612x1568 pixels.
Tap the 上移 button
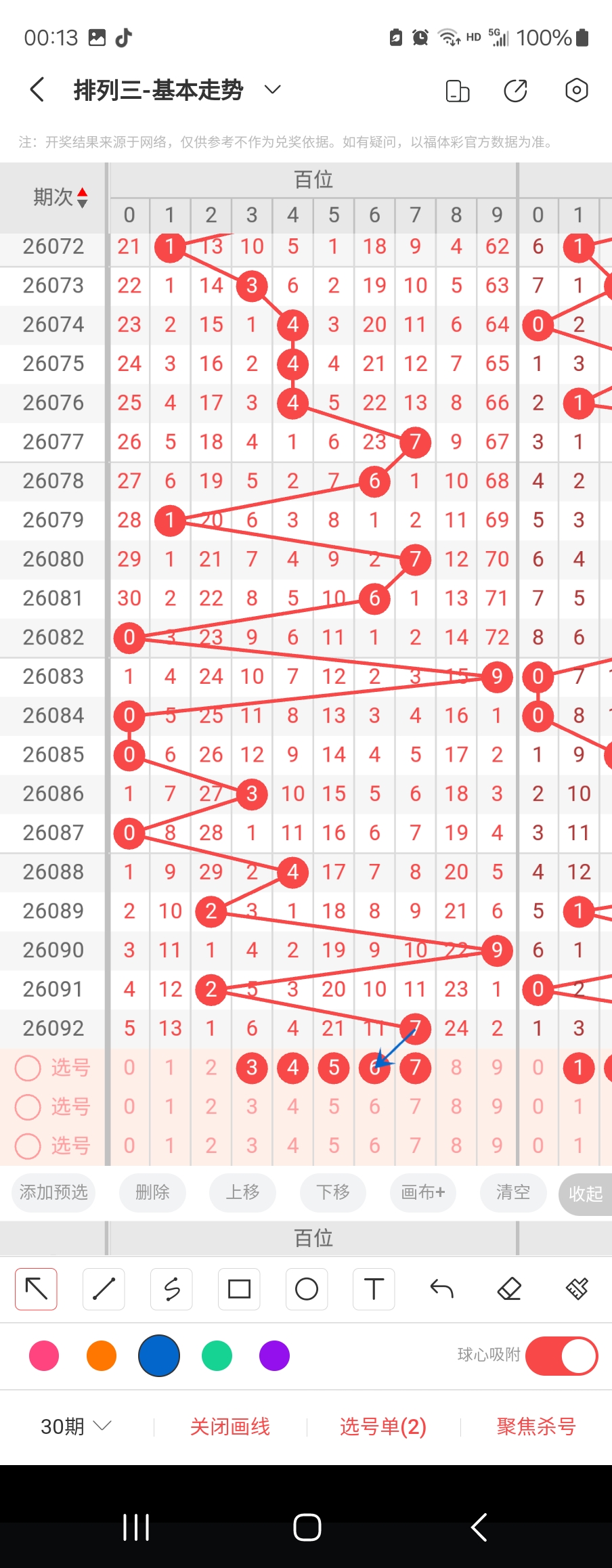tap(242, 1192)
